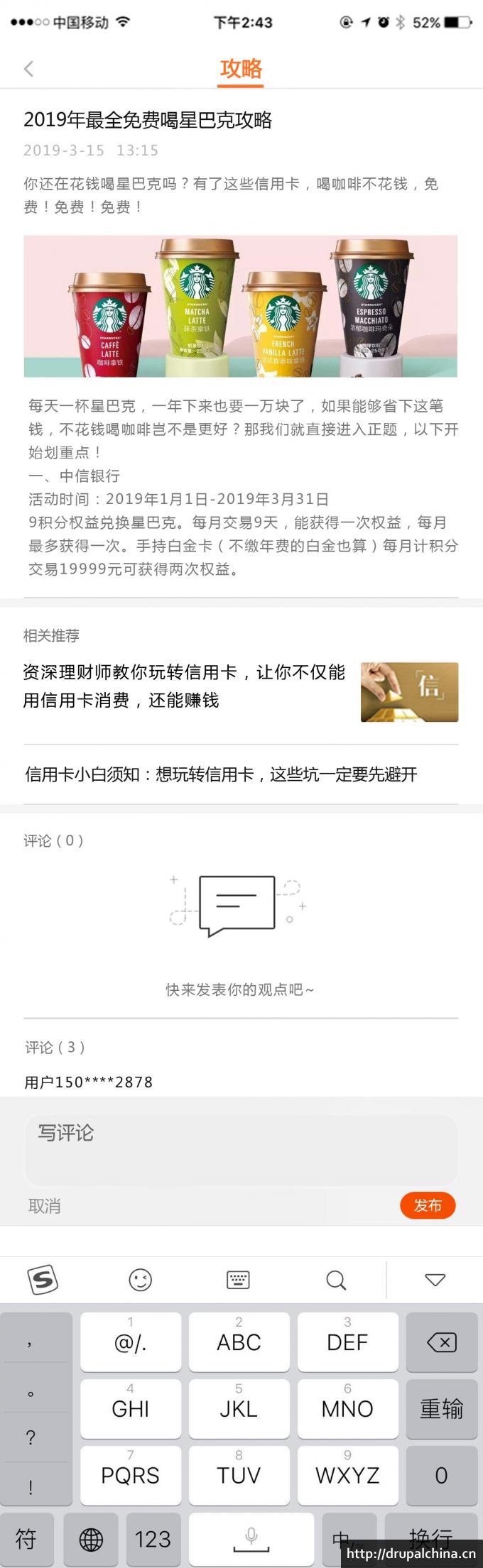Delete a character with the backspace key

click(441, 1342)
